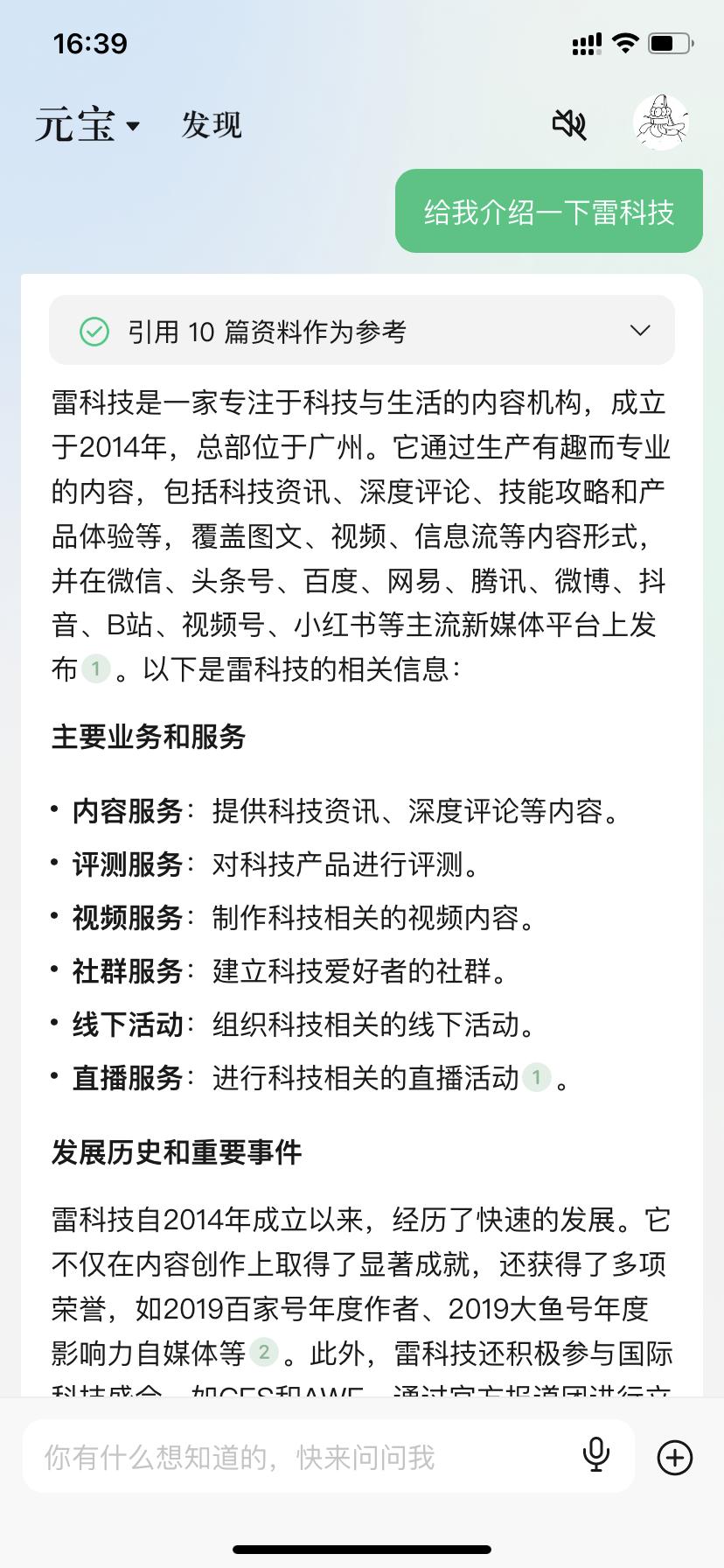Toggle the muted speaker icon
Screen dimensions: 724x1568
click(569, 124)
